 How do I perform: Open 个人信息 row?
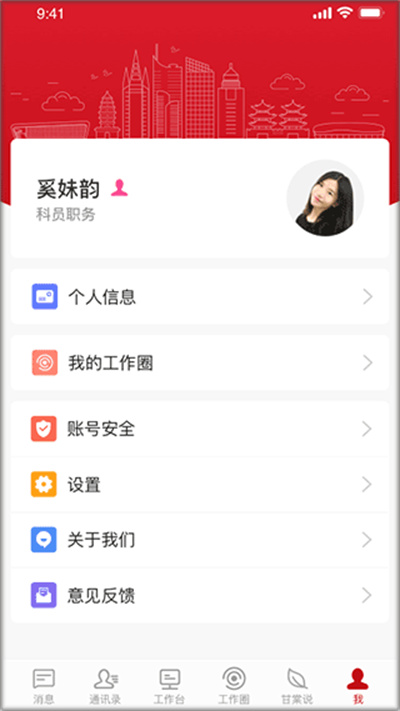pos(200,297)
